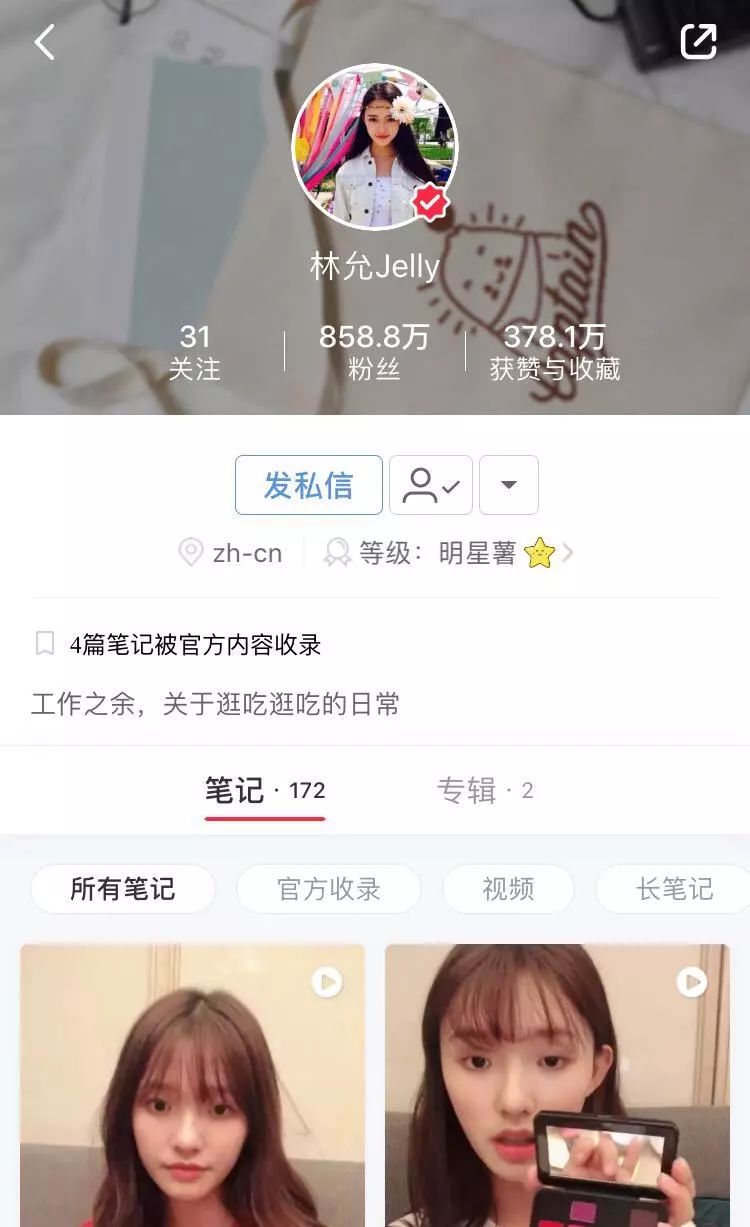
Task: Click the play icon on the right video thumbnail
Action: 690,983
